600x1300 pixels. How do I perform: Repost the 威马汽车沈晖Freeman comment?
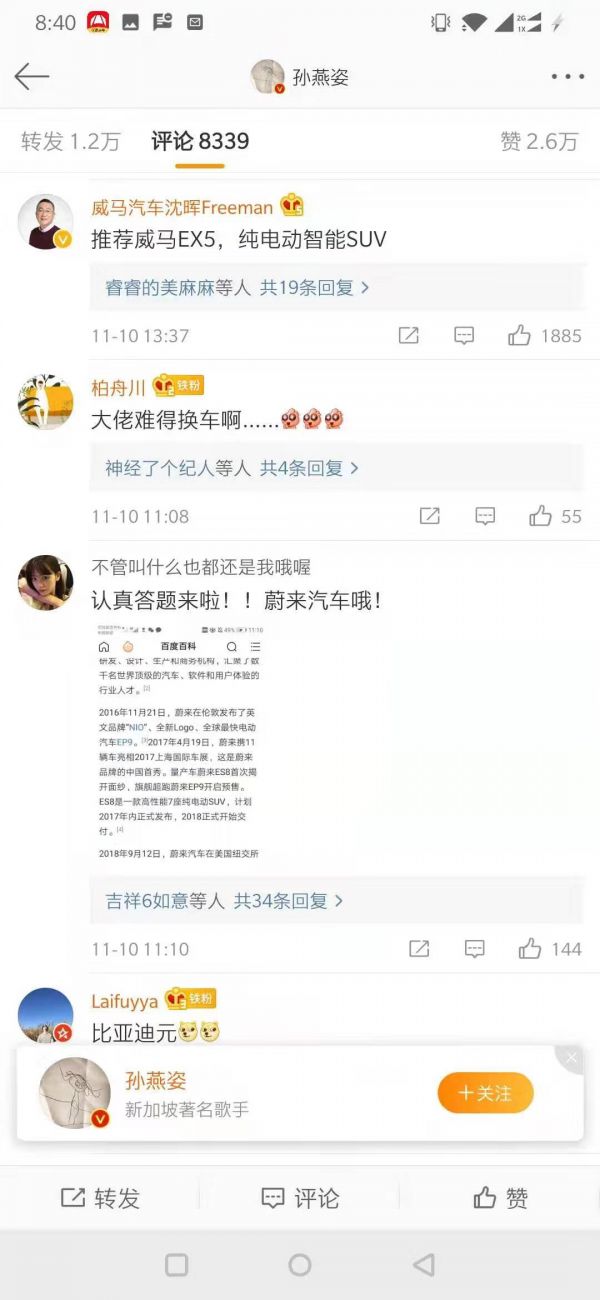click(x=408, y=336)
